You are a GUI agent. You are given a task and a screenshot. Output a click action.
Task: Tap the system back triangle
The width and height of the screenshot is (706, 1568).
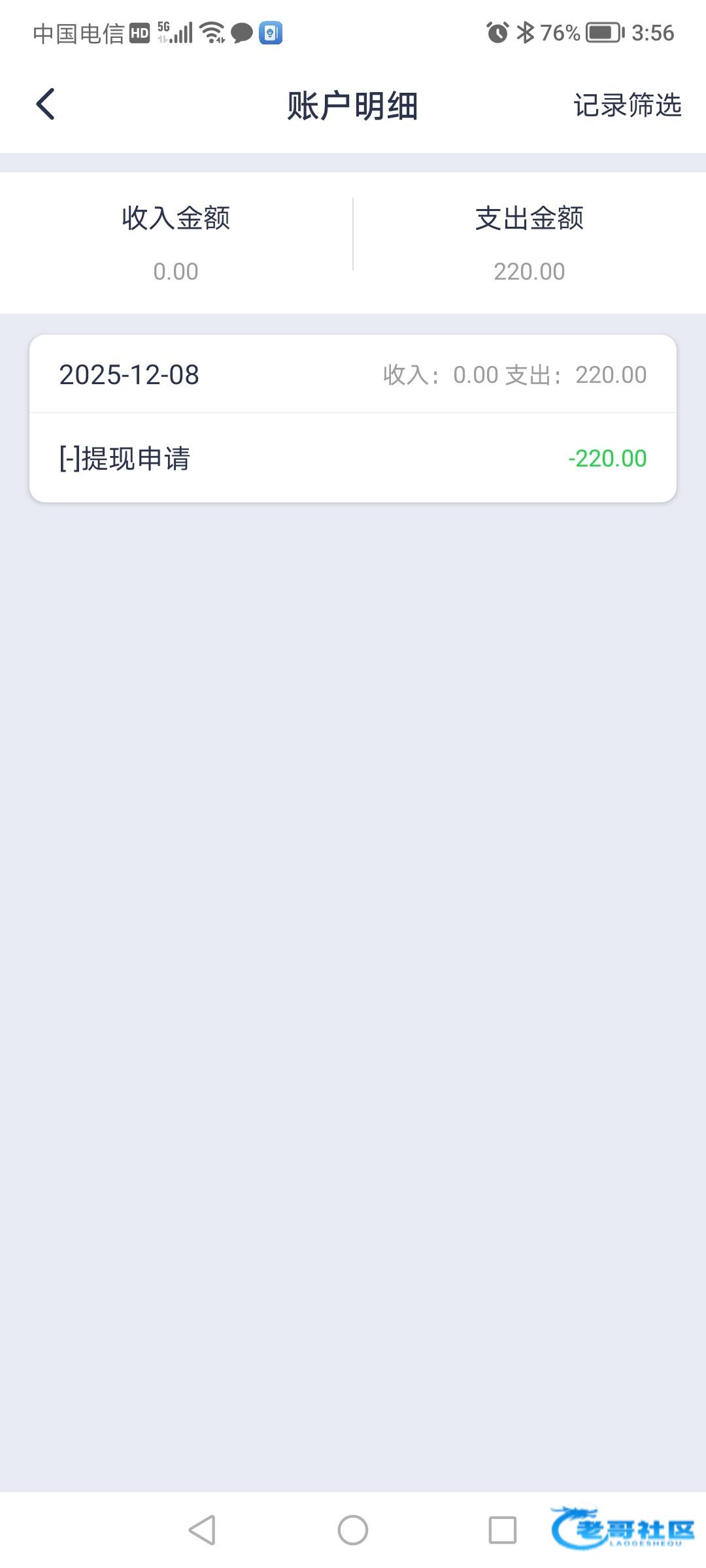202,1530
